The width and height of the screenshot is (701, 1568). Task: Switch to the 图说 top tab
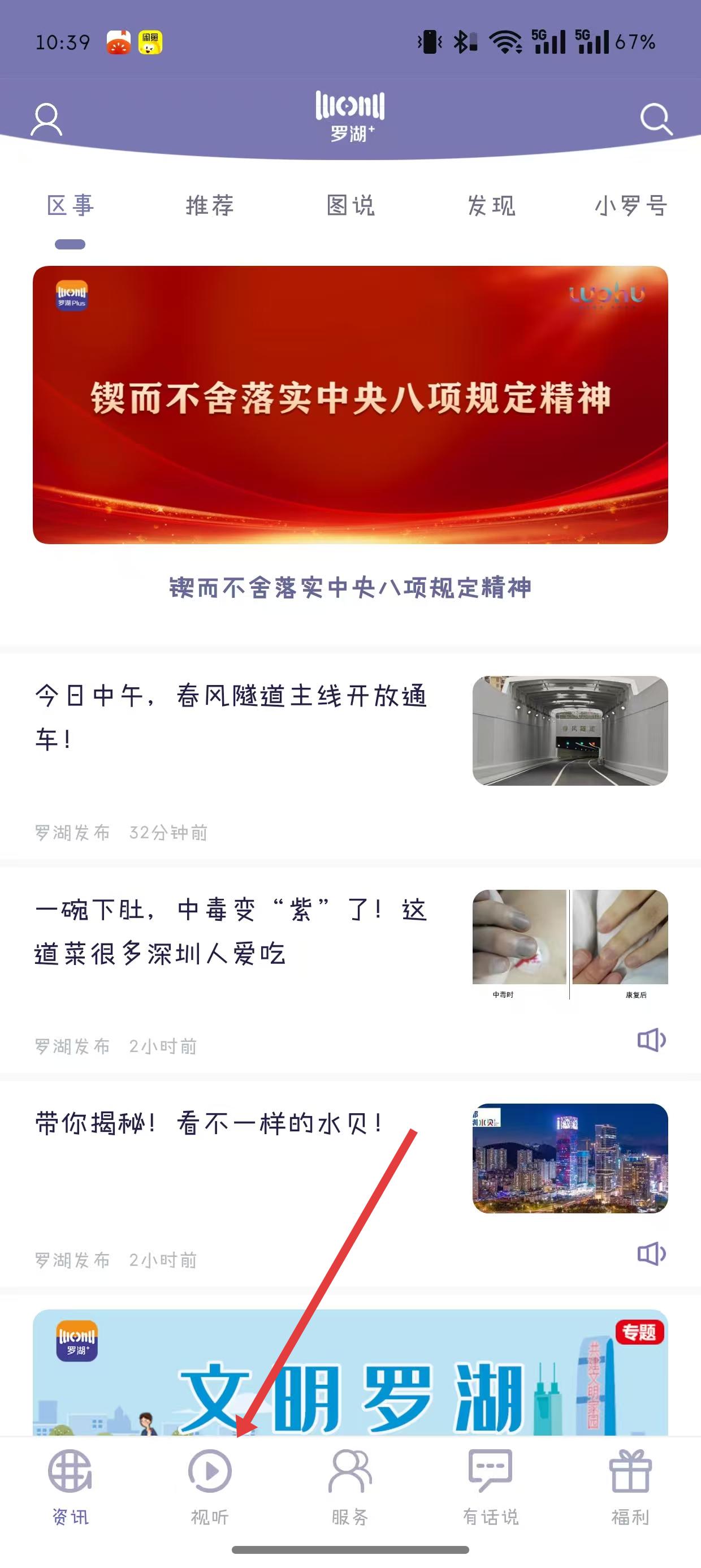[x=350, y=206]
